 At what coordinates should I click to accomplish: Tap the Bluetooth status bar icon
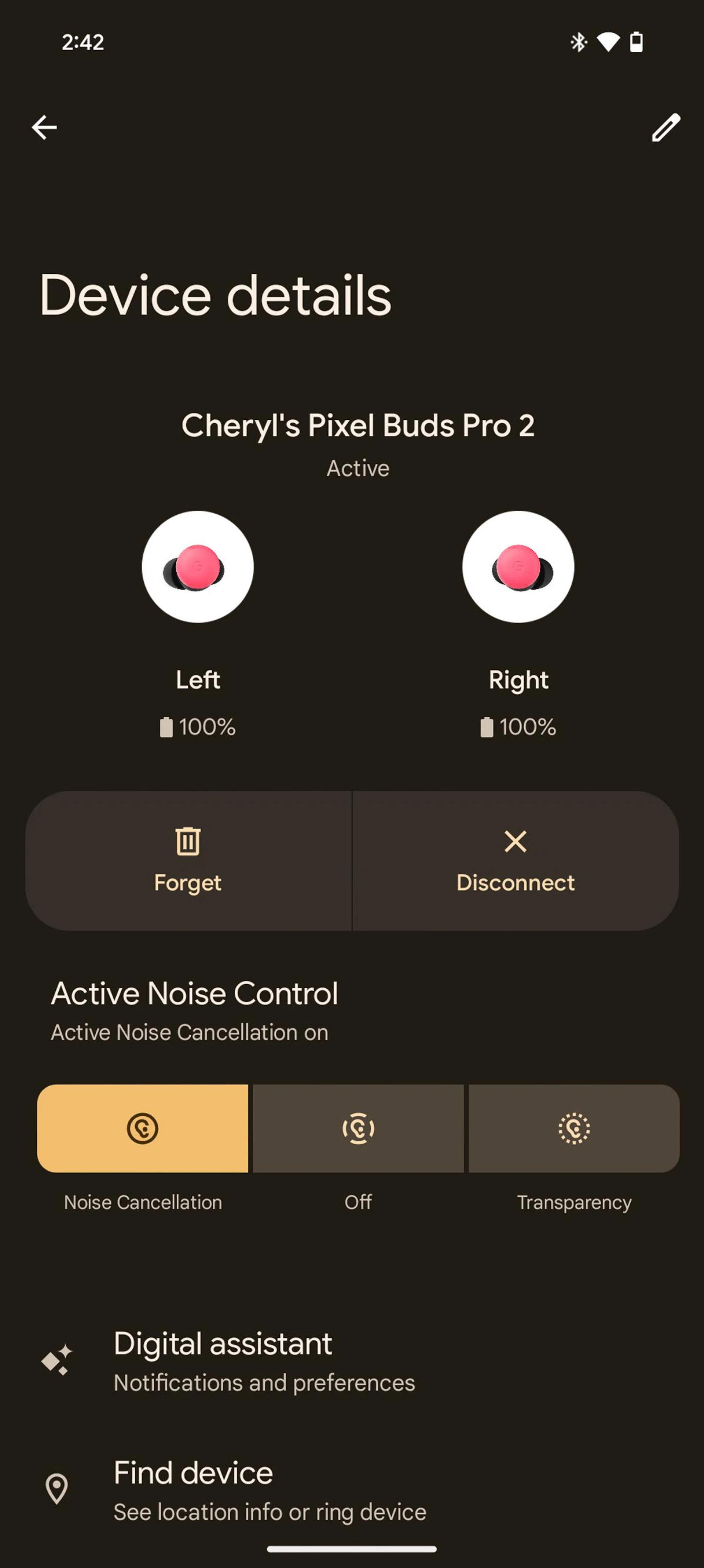(578, 41)
